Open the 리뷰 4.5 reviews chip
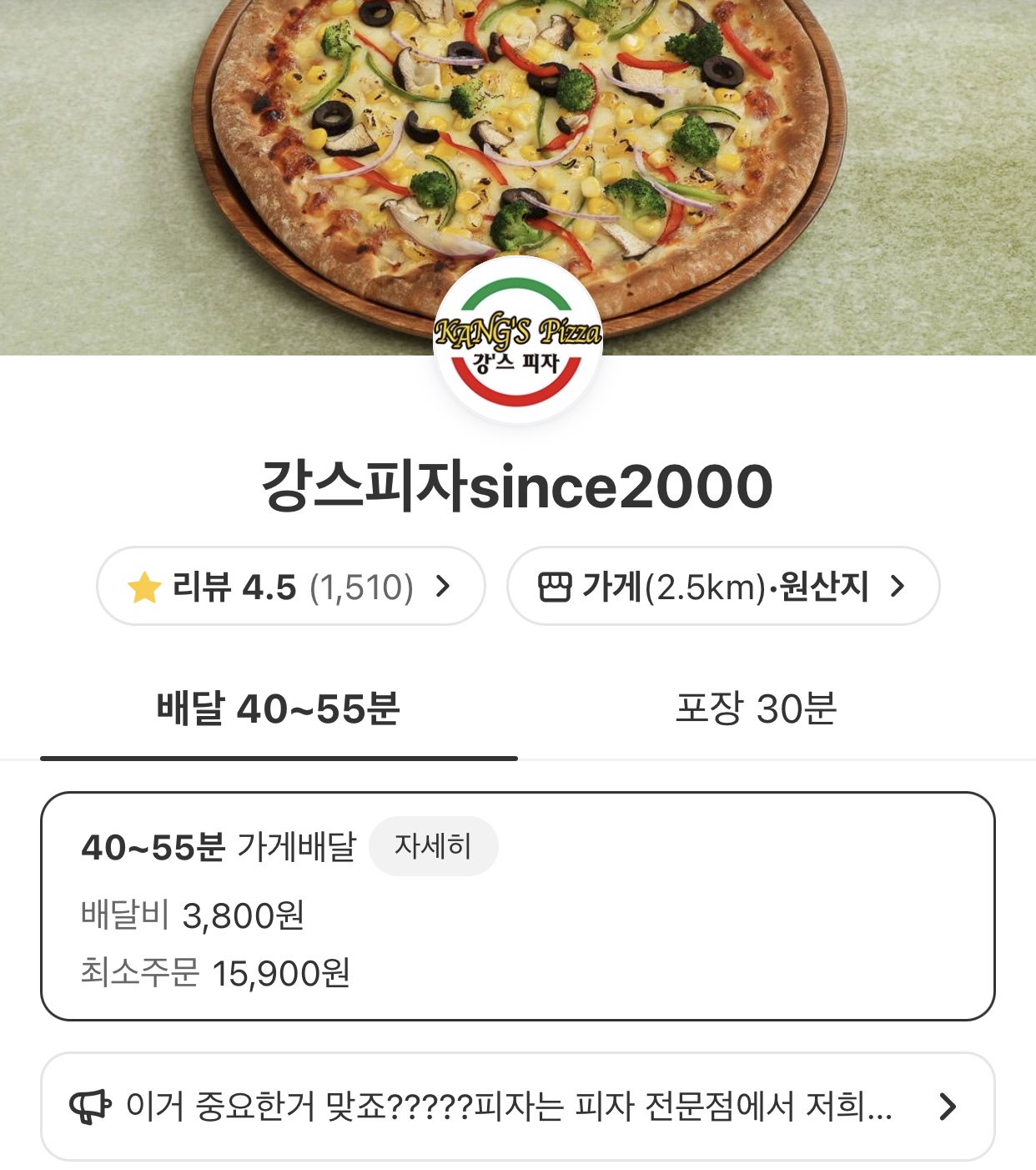This screenshot has height=1170, width=1036. click(x=290, y=587)
